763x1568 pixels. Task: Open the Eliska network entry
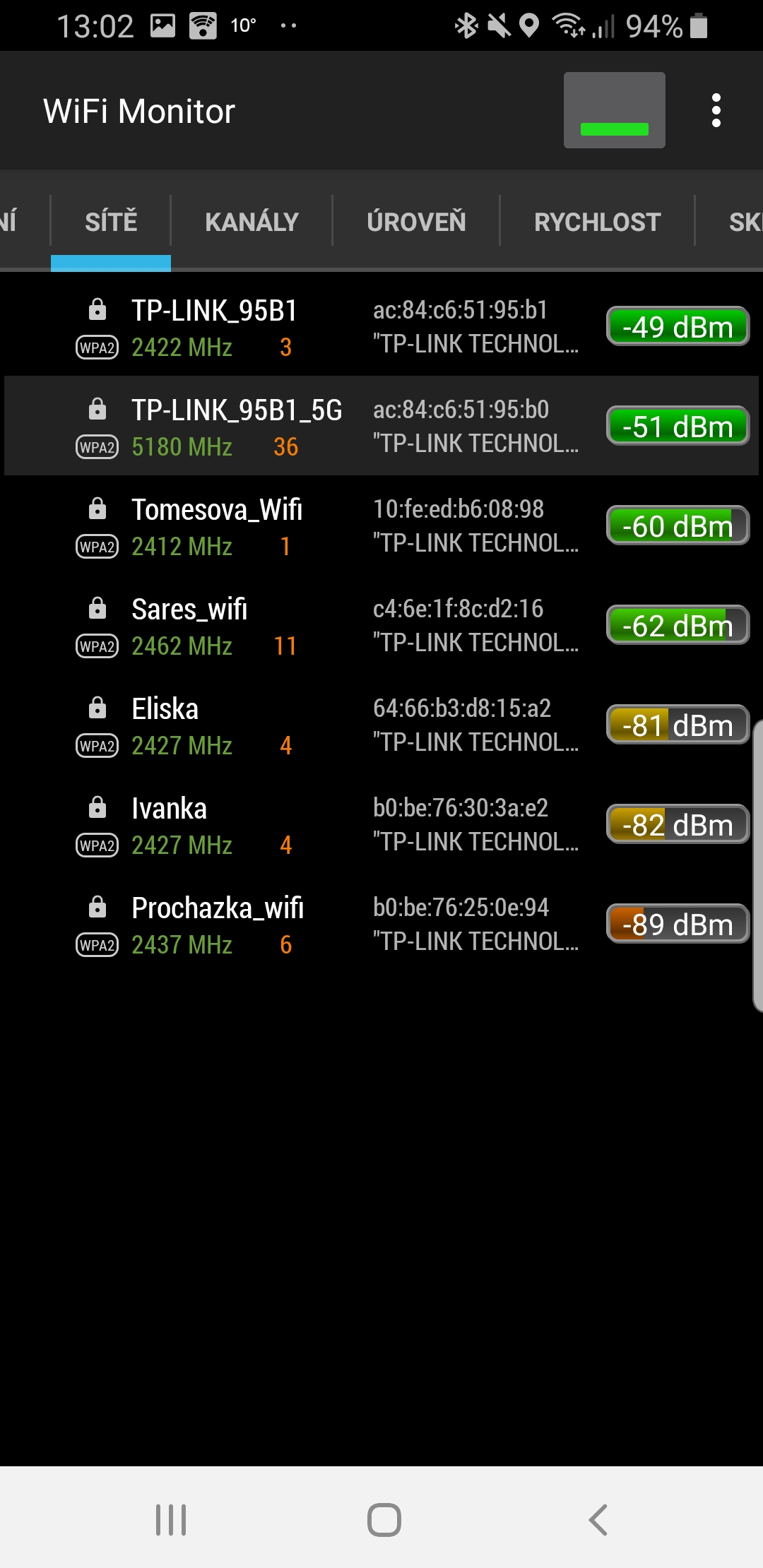[x=381, y=726]
